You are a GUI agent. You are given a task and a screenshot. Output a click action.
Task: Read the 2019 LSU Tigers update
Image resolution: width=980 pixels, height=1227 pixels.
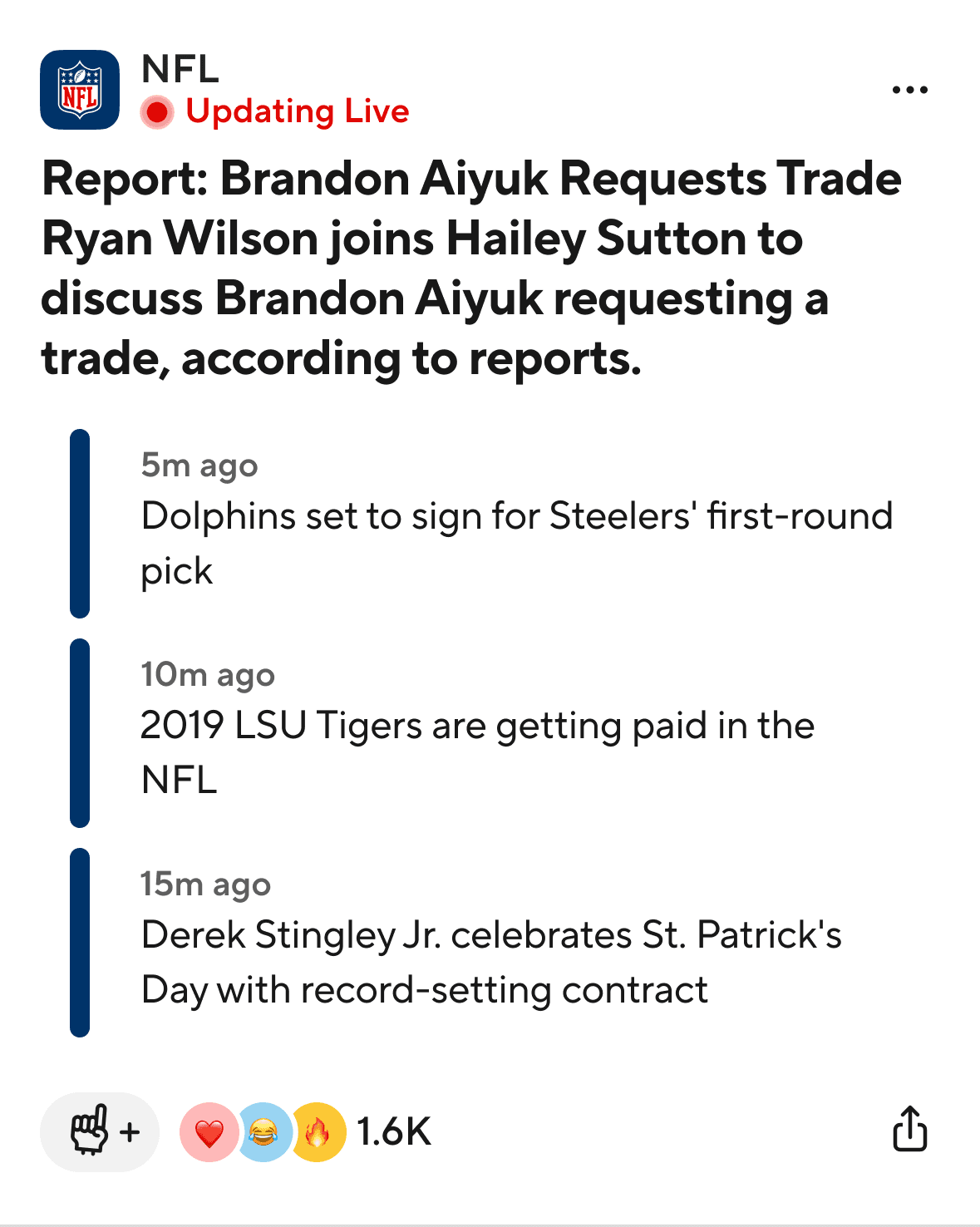pos(477,751)
